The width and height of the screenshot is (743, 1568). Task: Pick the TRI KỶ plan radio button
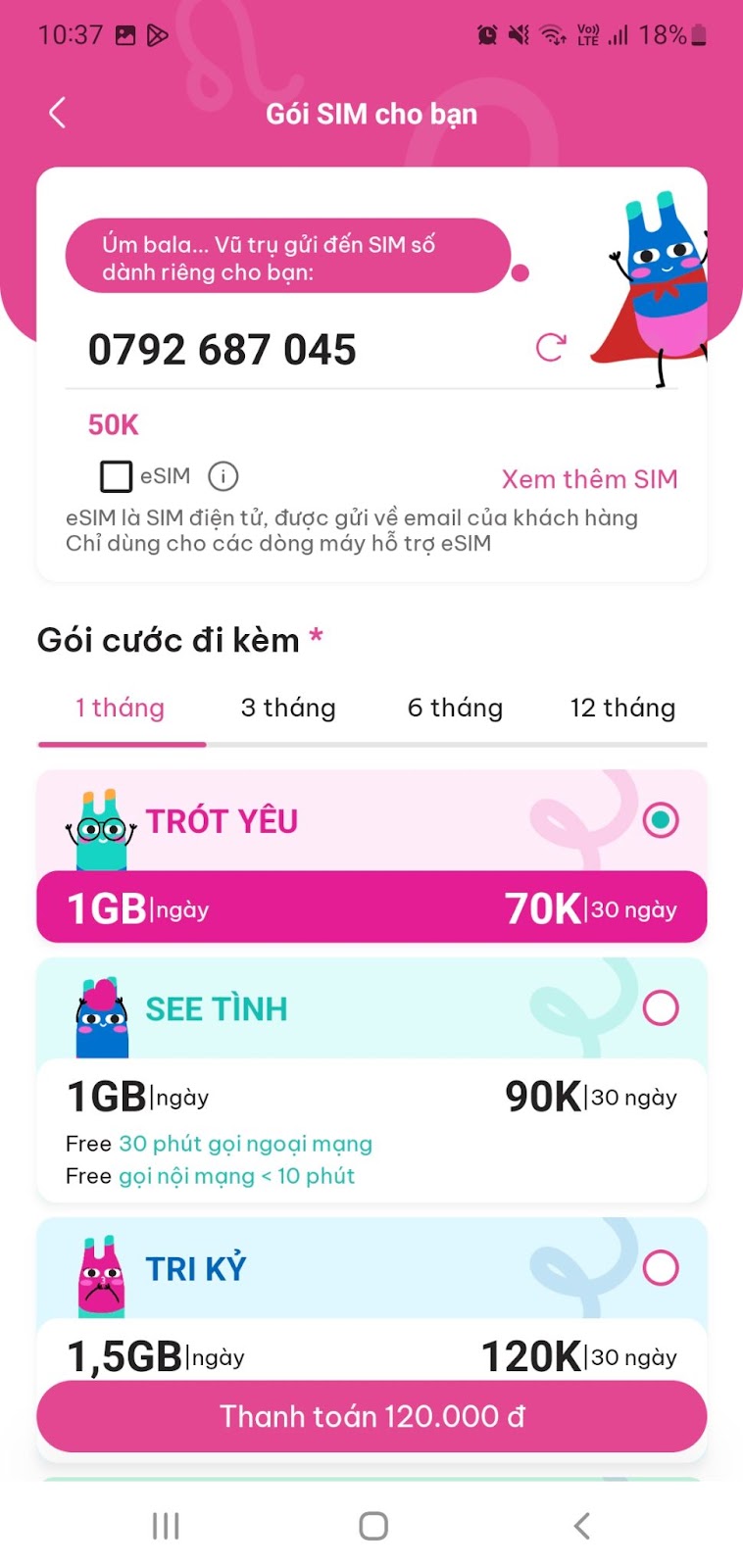point(661,1267)
